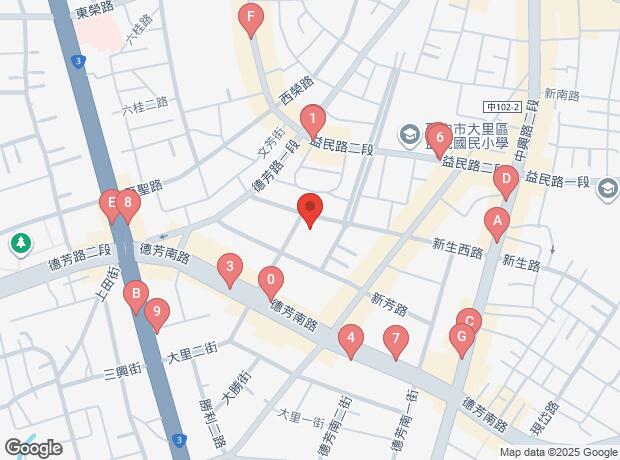Tap map marker F

[x=251, y=21]
